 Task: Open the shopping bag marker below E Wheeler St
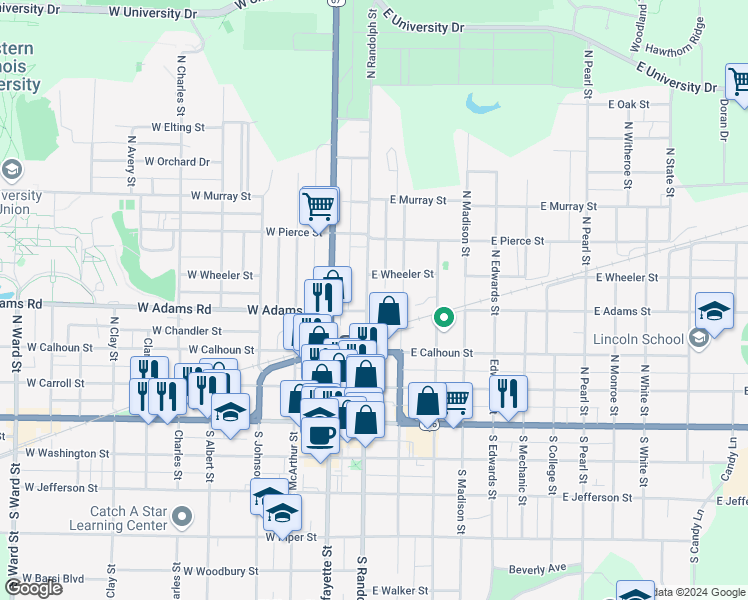[388, 312]
